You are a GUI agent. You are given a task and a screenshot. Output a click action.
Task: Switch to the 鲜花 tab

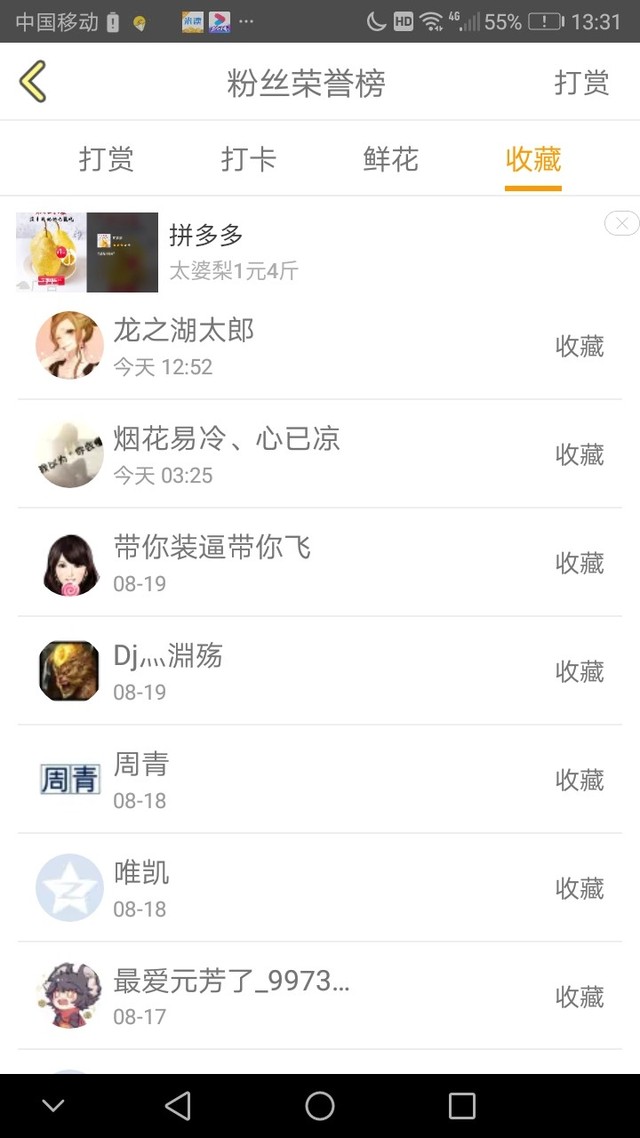coord(391,159)
